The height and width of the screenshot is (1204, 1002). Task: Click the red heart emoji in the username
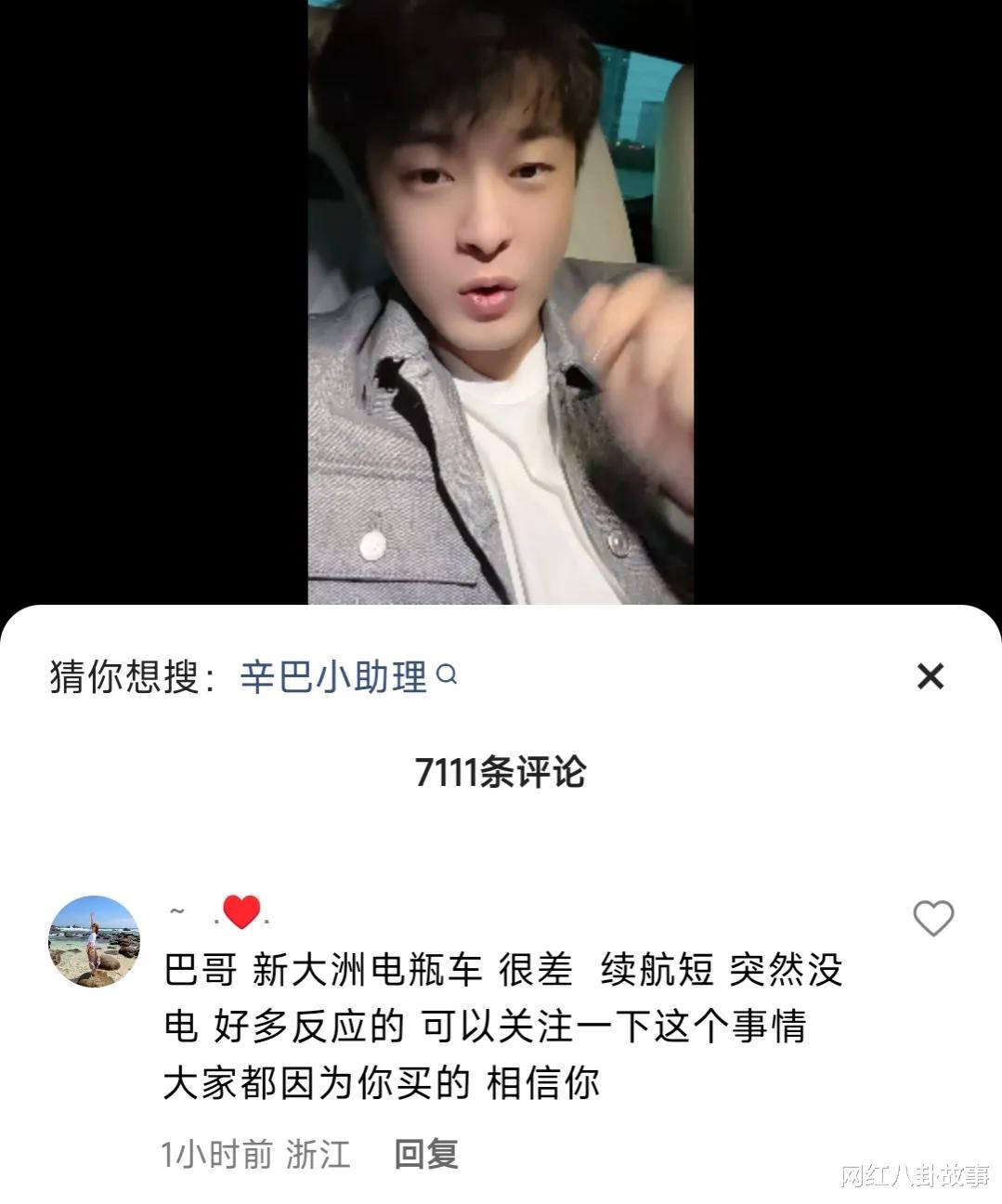click(x=240, y=913)
